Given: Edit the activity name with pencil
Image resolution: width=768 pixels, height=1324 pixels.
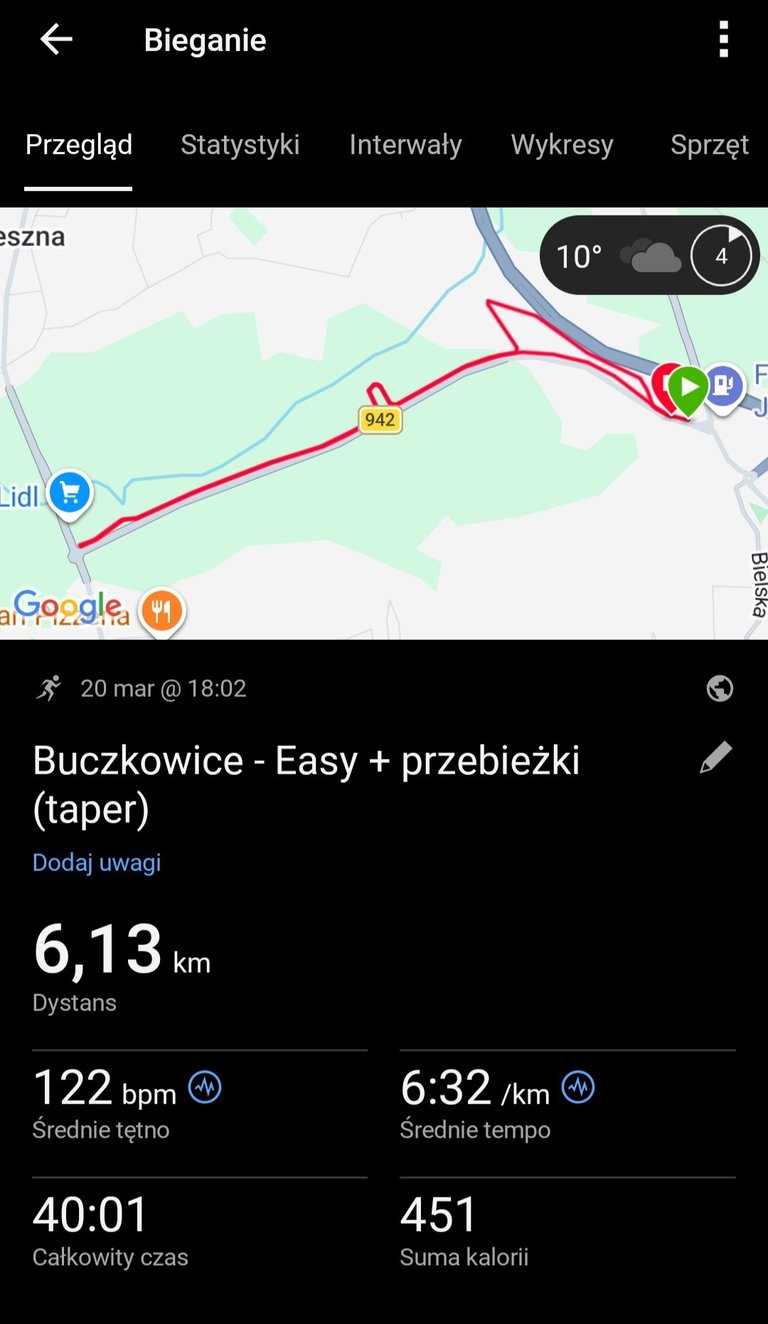Looking at the screenshot, I should pyautogui.click(x=715, y=758).
